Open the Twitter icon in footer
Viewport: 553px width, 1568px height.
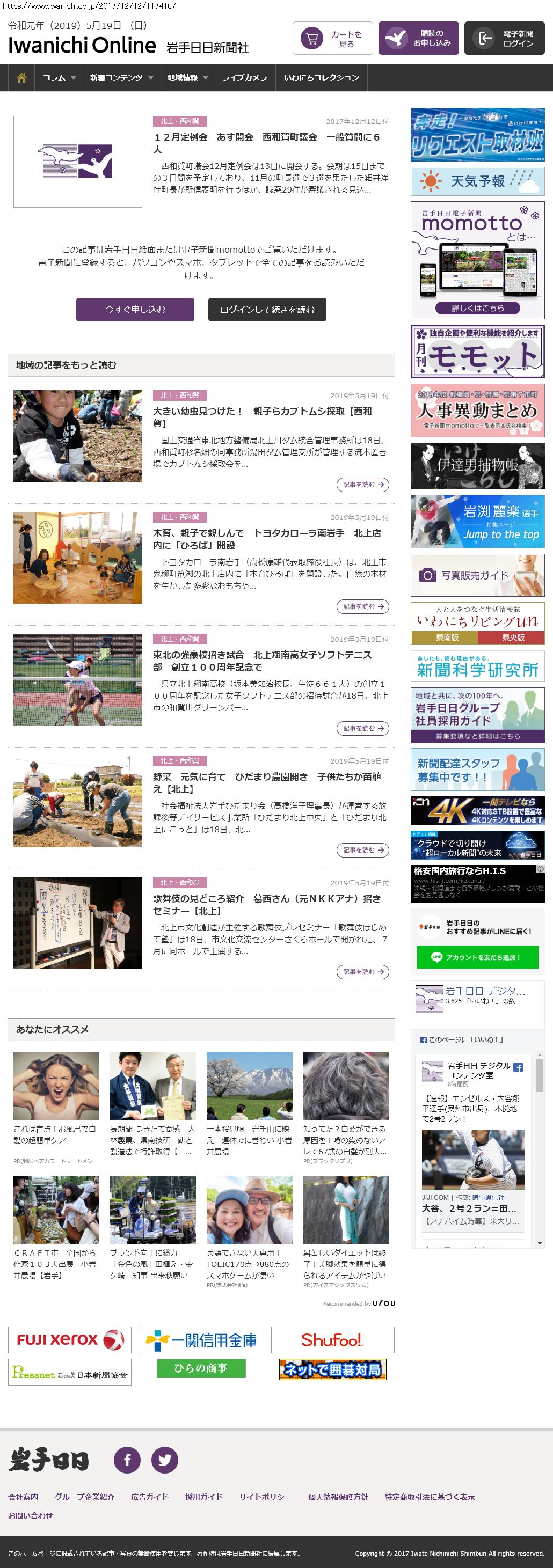[164, 1460]
